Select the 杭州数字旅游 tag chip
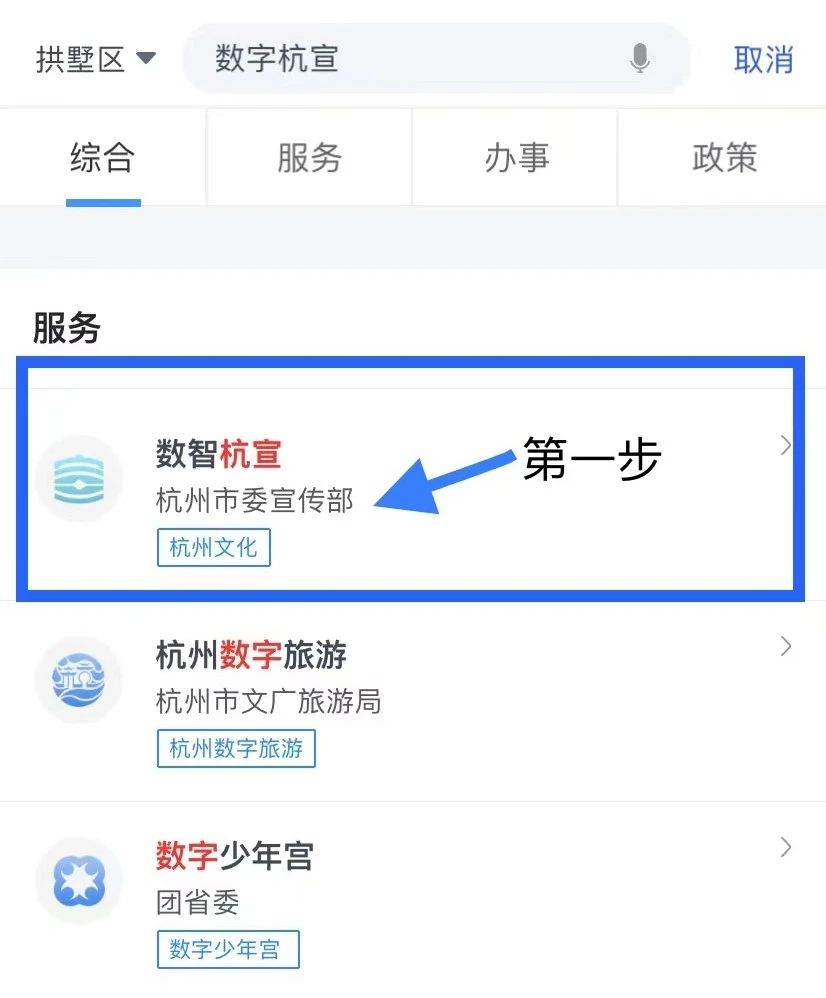 point(236,748)
